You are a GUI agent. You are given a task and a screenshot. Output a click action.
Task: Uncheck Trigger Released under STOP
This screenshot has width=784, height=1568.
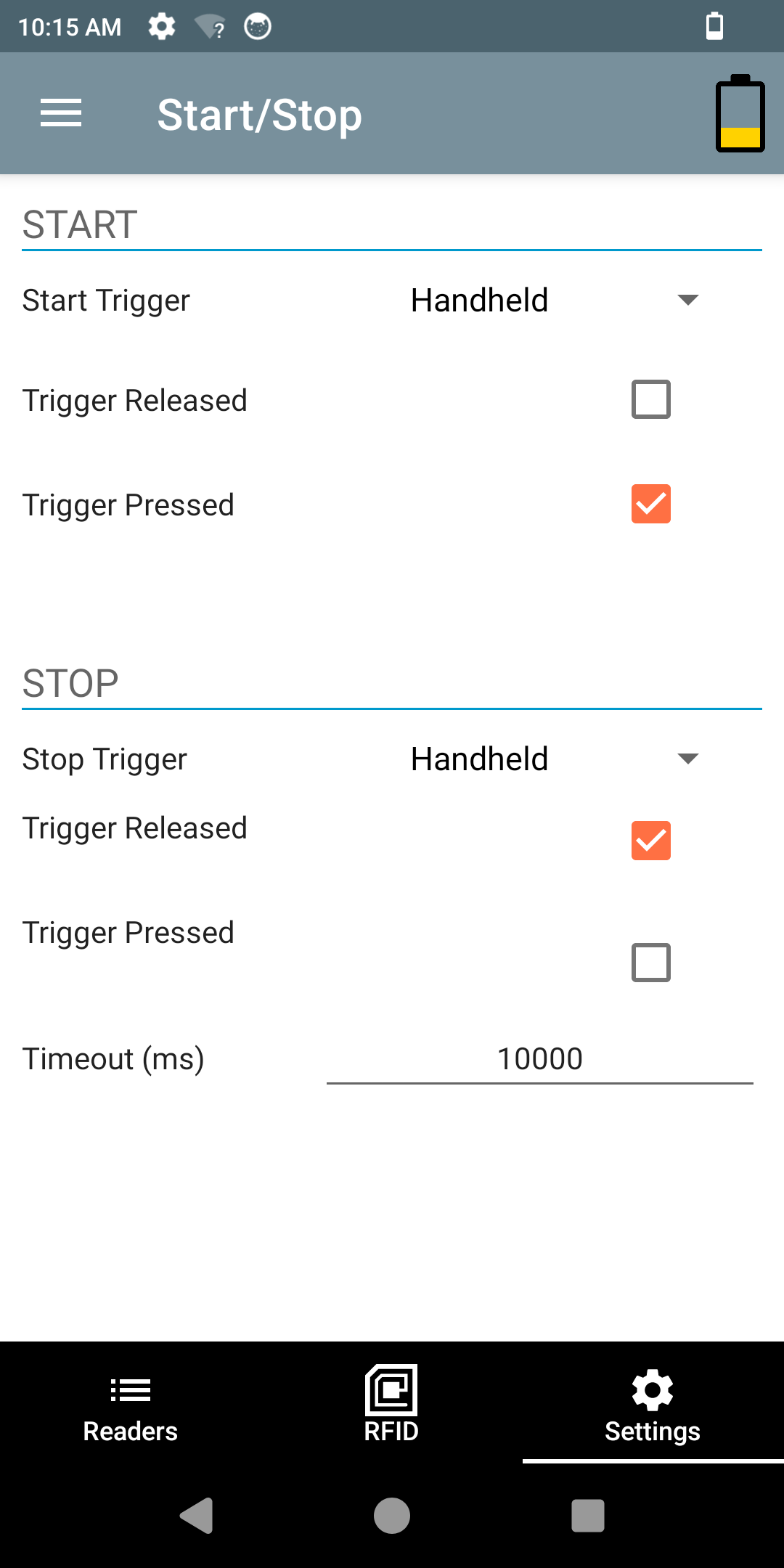pyautogui.click(x=650, y=841)
